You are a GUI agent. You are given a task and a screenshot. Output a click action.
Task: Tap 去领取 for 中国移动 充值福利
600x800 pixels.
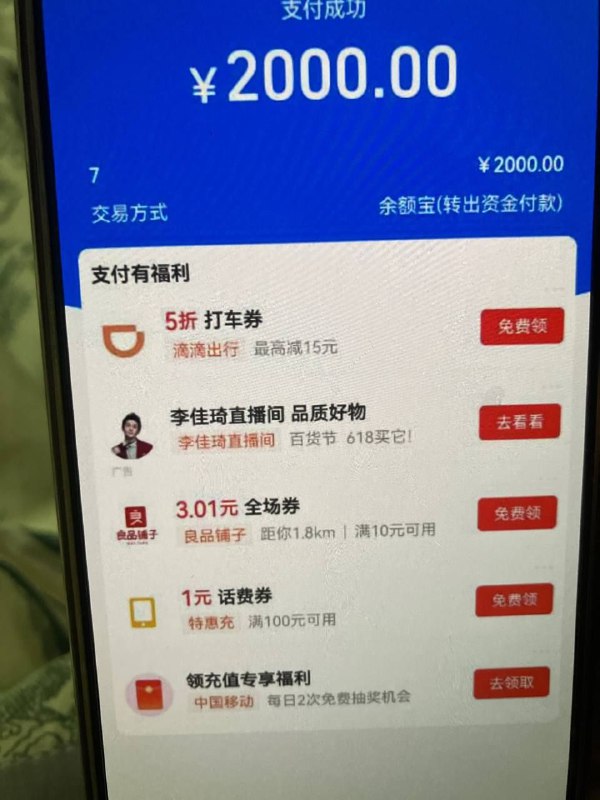[511, 684]
